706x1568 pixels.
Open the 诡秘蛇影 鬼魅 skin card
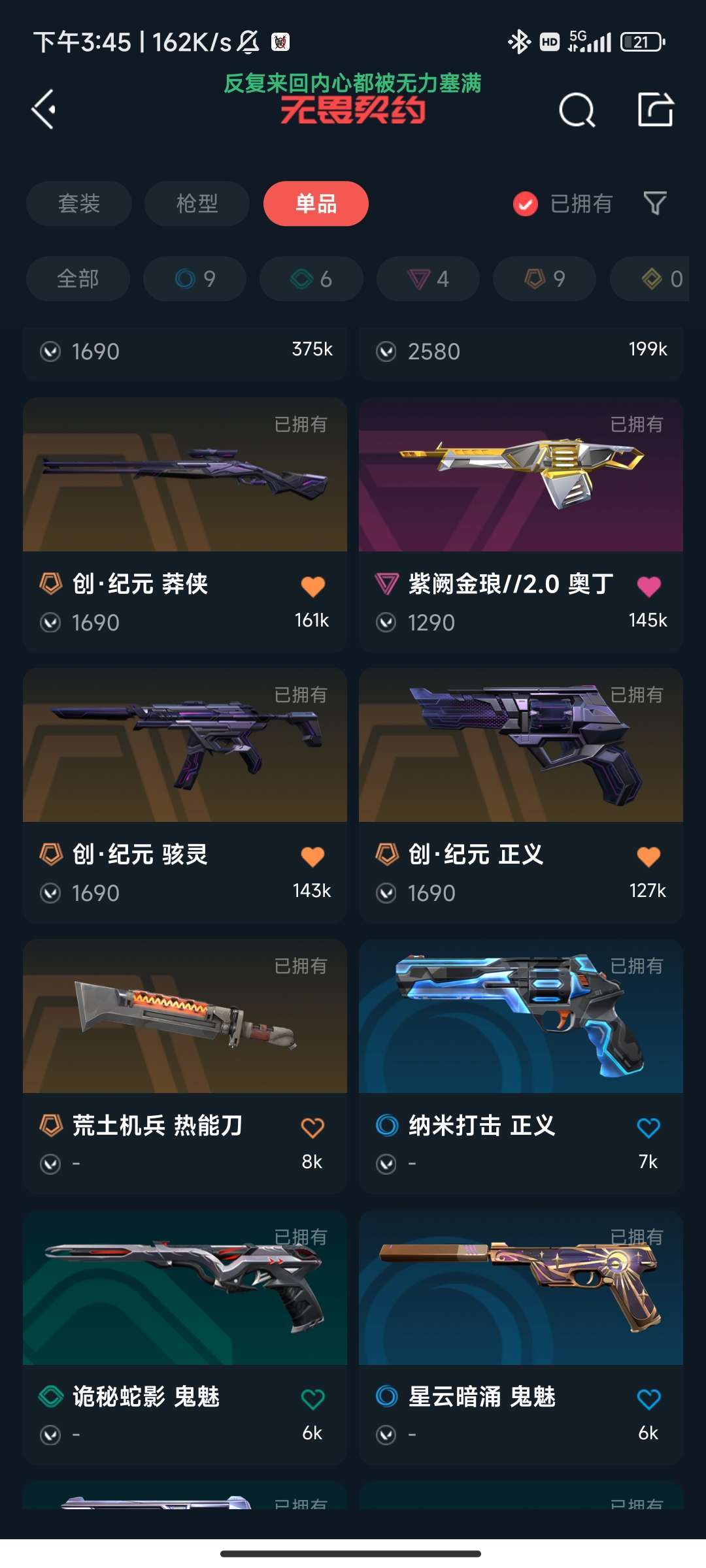coord(185,1338)
